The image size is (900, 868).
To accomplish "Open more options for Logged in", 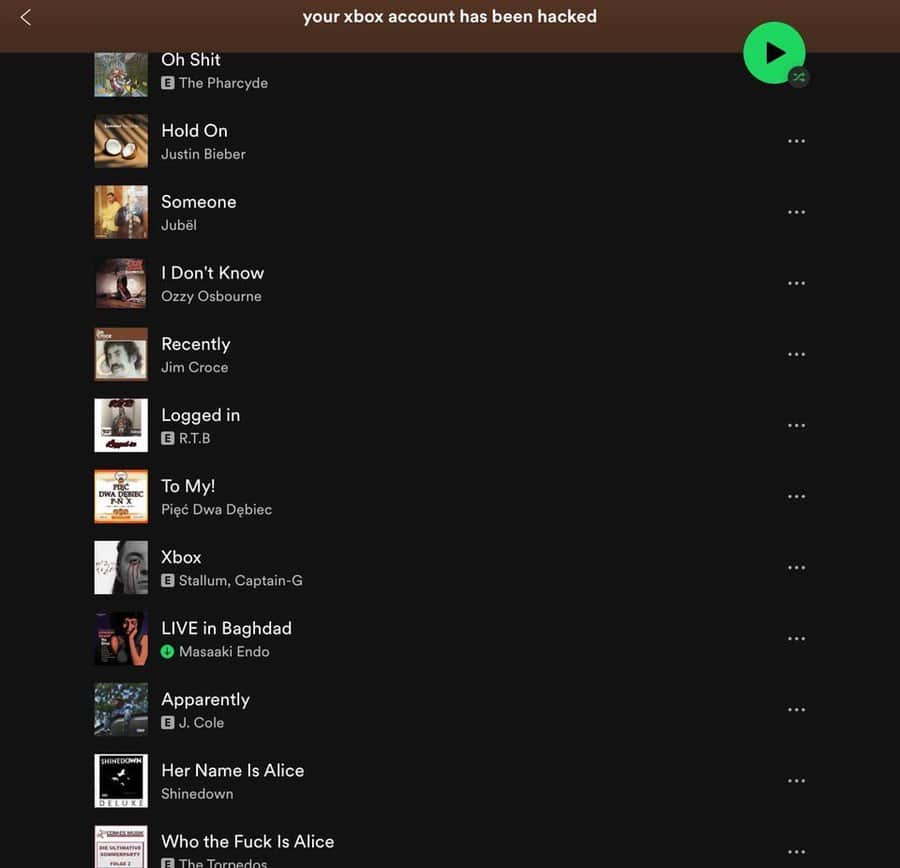I will point(796,425).
